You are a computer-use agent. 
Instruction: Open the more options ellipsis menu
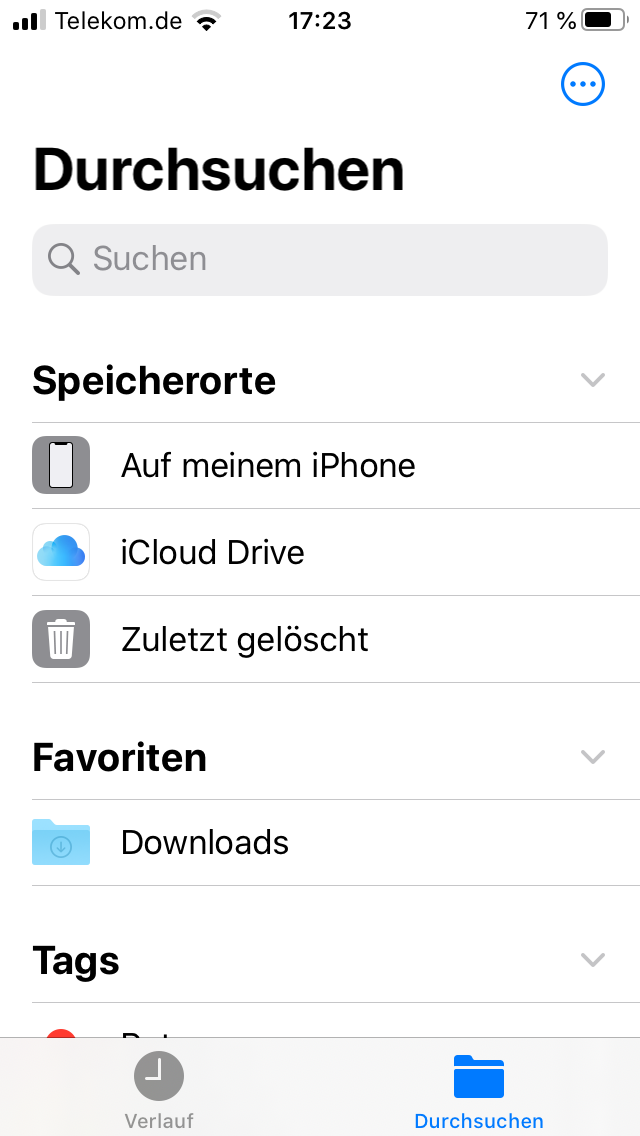click(x=583, y=85)
